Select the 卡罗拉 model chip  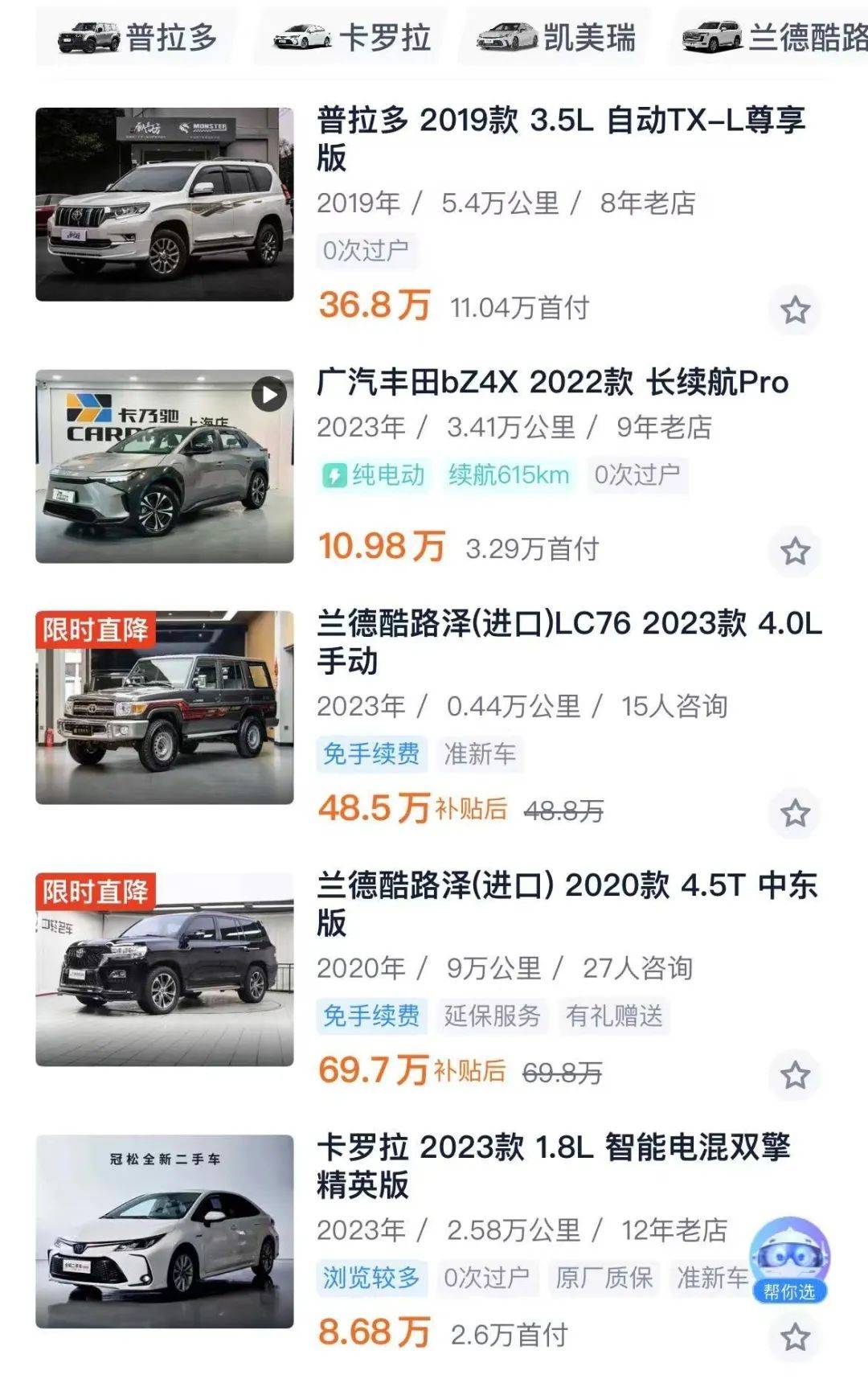352,37
